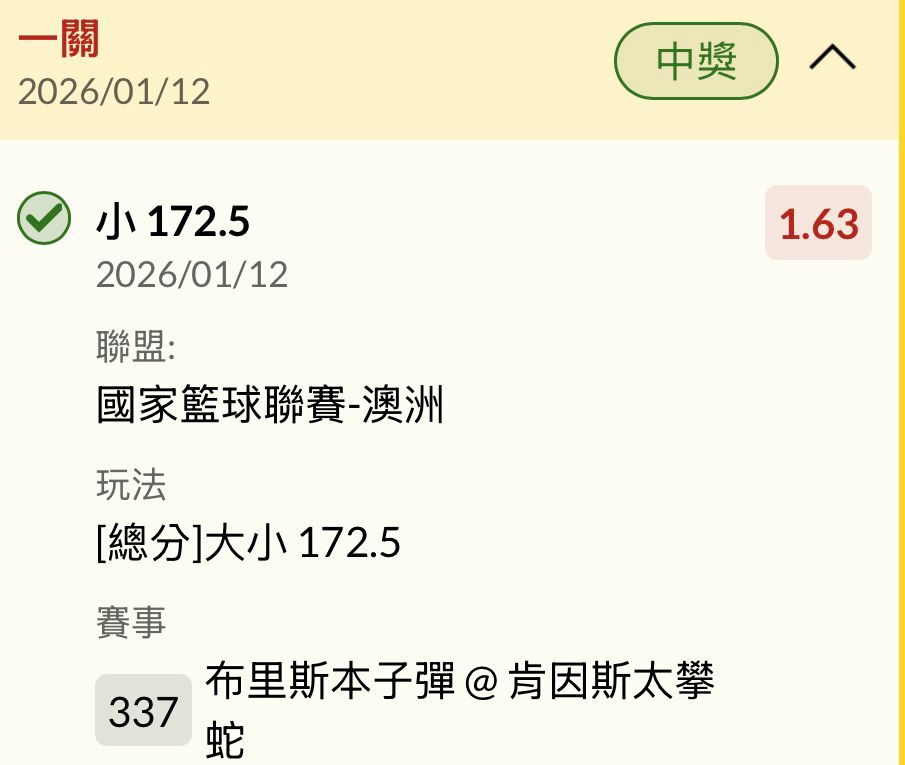Collapse the 一關 bet details chevron

pyautogui.click(x=832, y=60)
